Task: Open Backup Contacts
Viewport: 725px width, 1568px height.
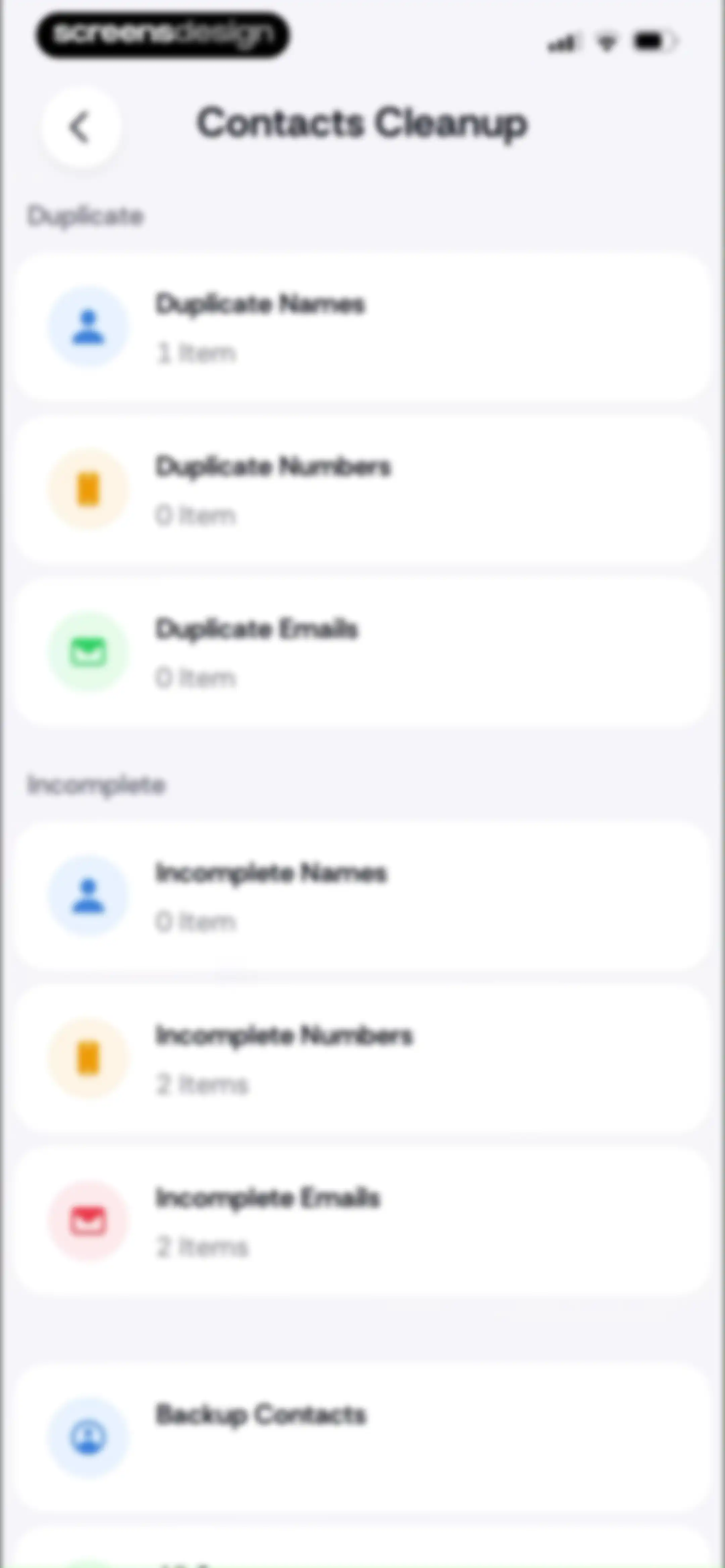Action: pos(362,1438)
